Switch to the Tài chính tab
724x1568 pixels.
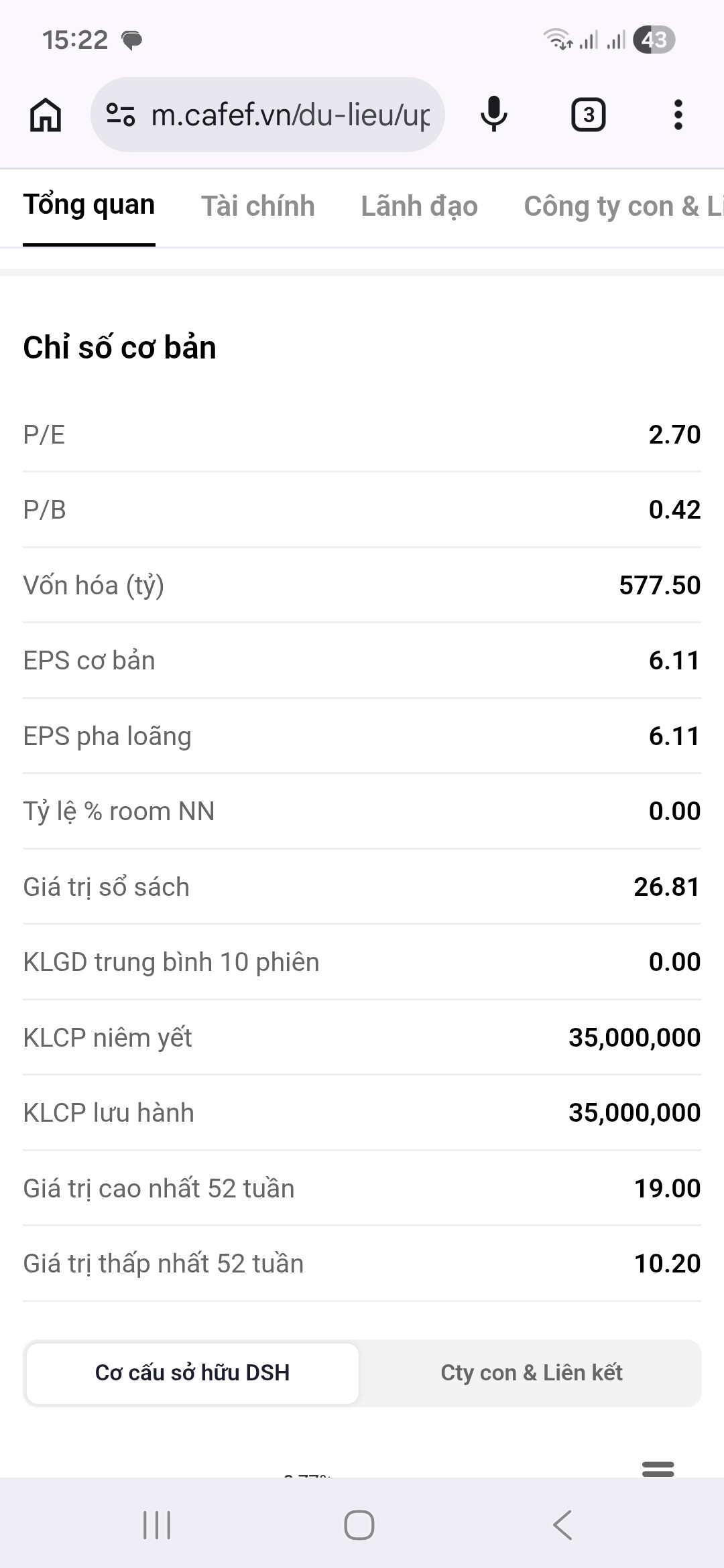258,206
